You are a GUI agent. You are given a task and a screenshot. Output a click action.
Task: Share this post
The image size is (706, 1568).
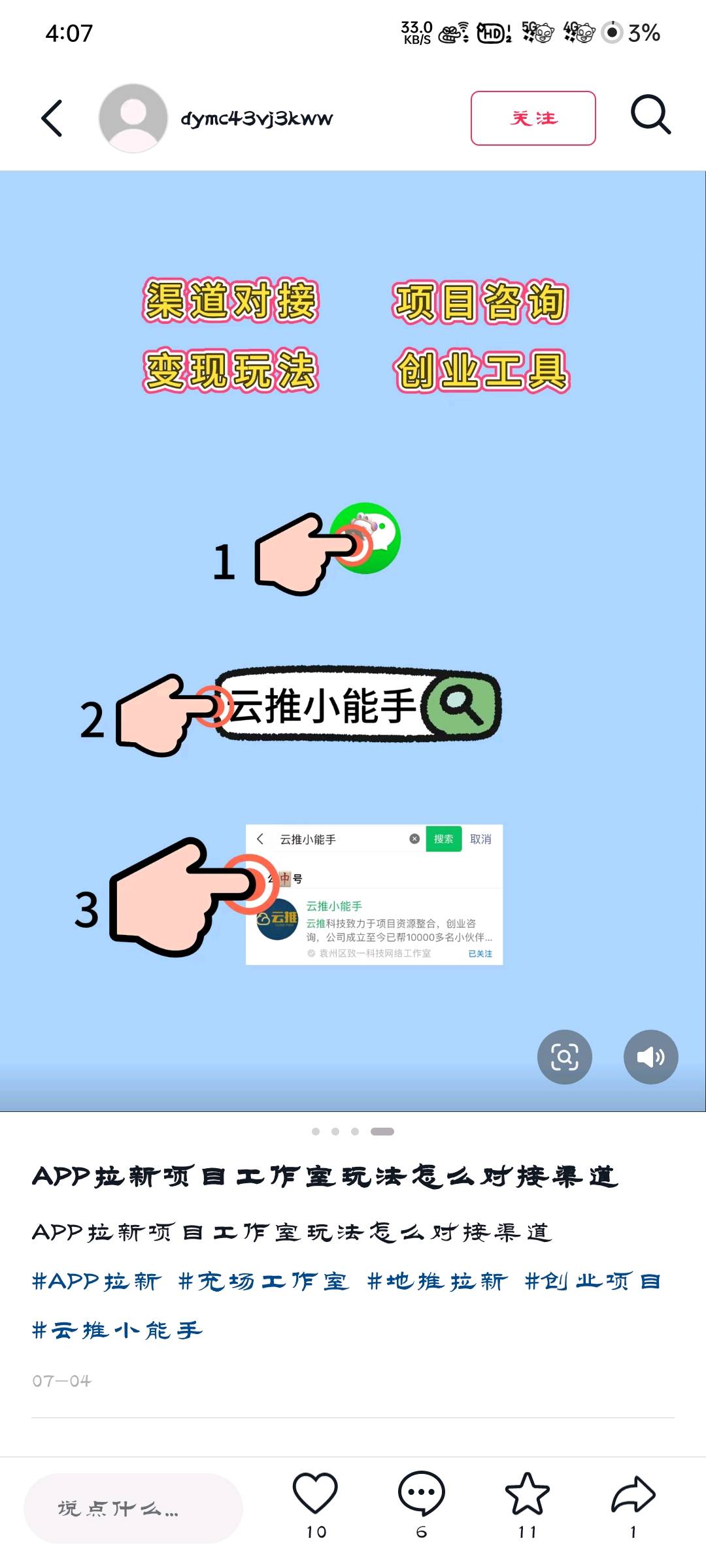point(633,1494)
